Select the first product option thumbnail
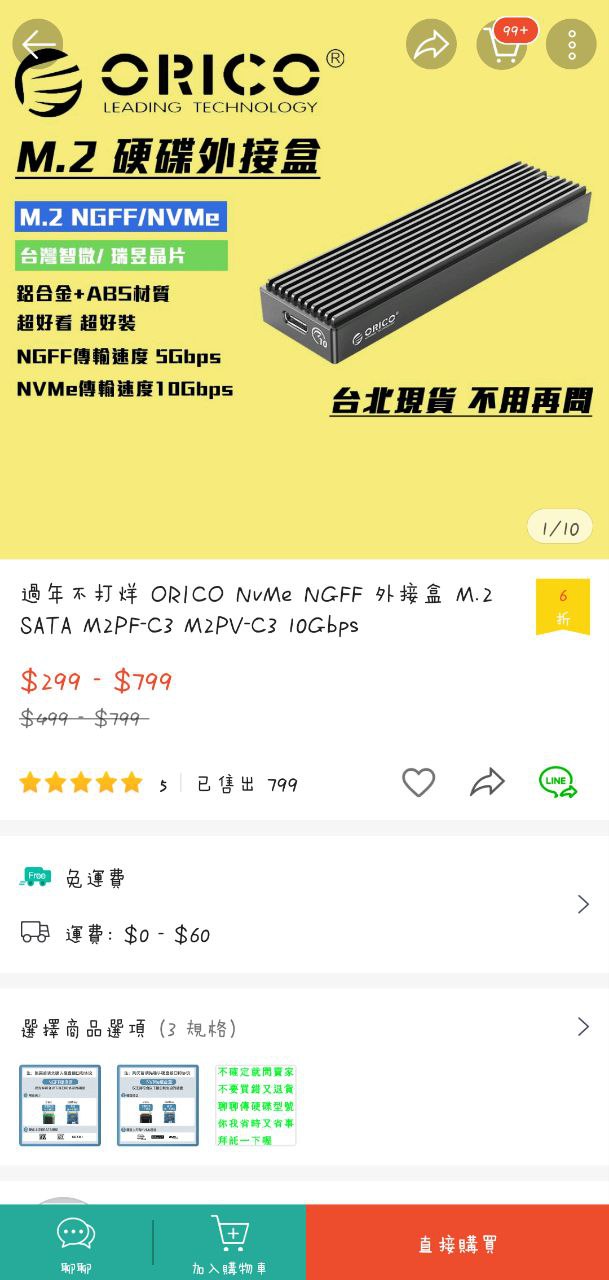 coord(60,1105)
